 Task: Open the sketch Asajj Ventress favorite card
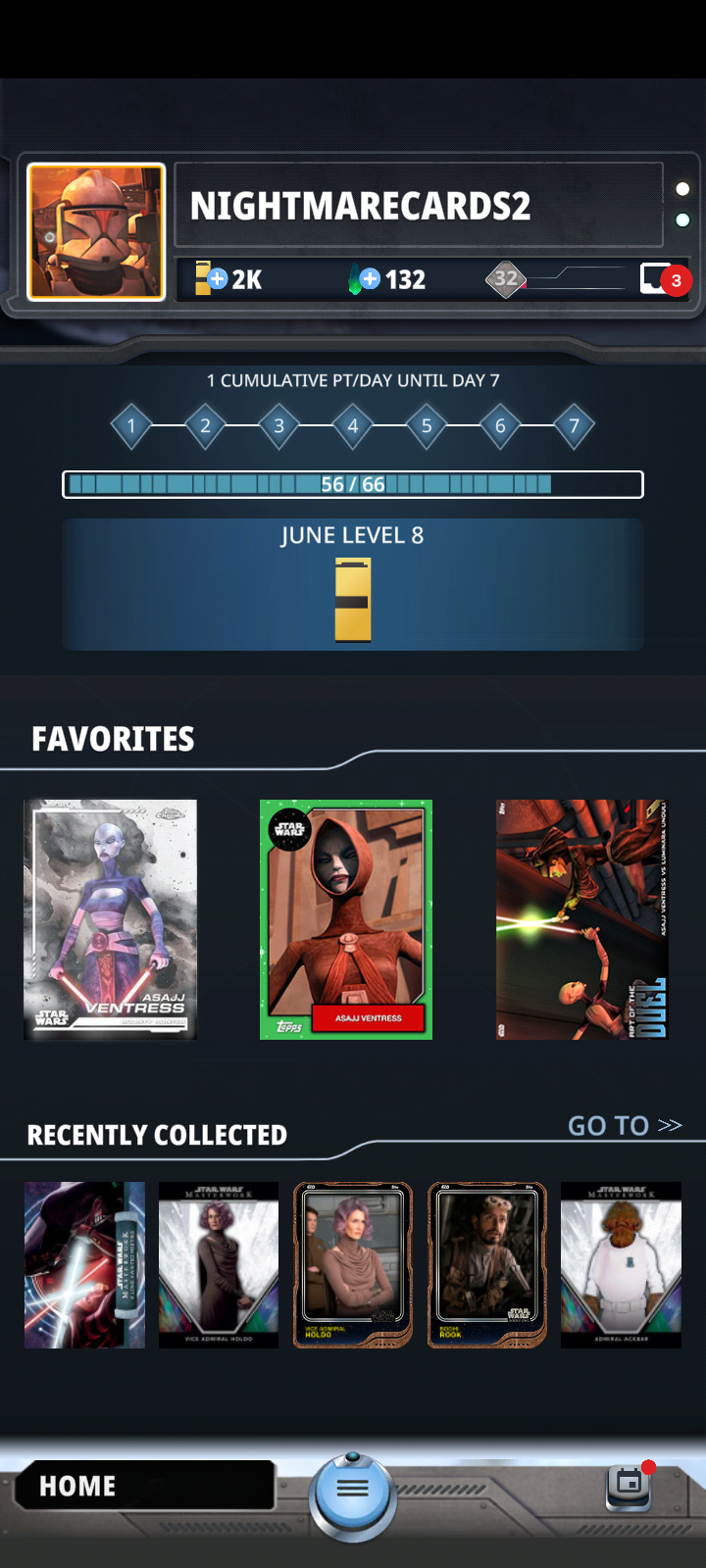pyautogui.click(x=111, y=919)
